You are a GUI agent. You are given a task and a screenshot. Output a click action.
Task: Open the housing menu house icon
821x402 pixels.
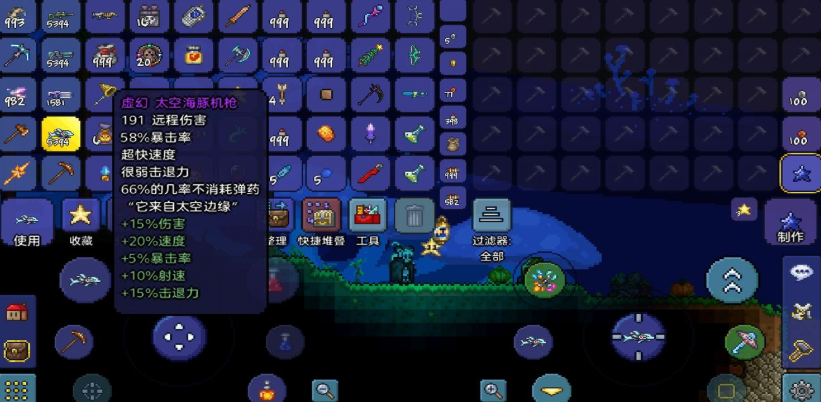(x=16, y=311)
